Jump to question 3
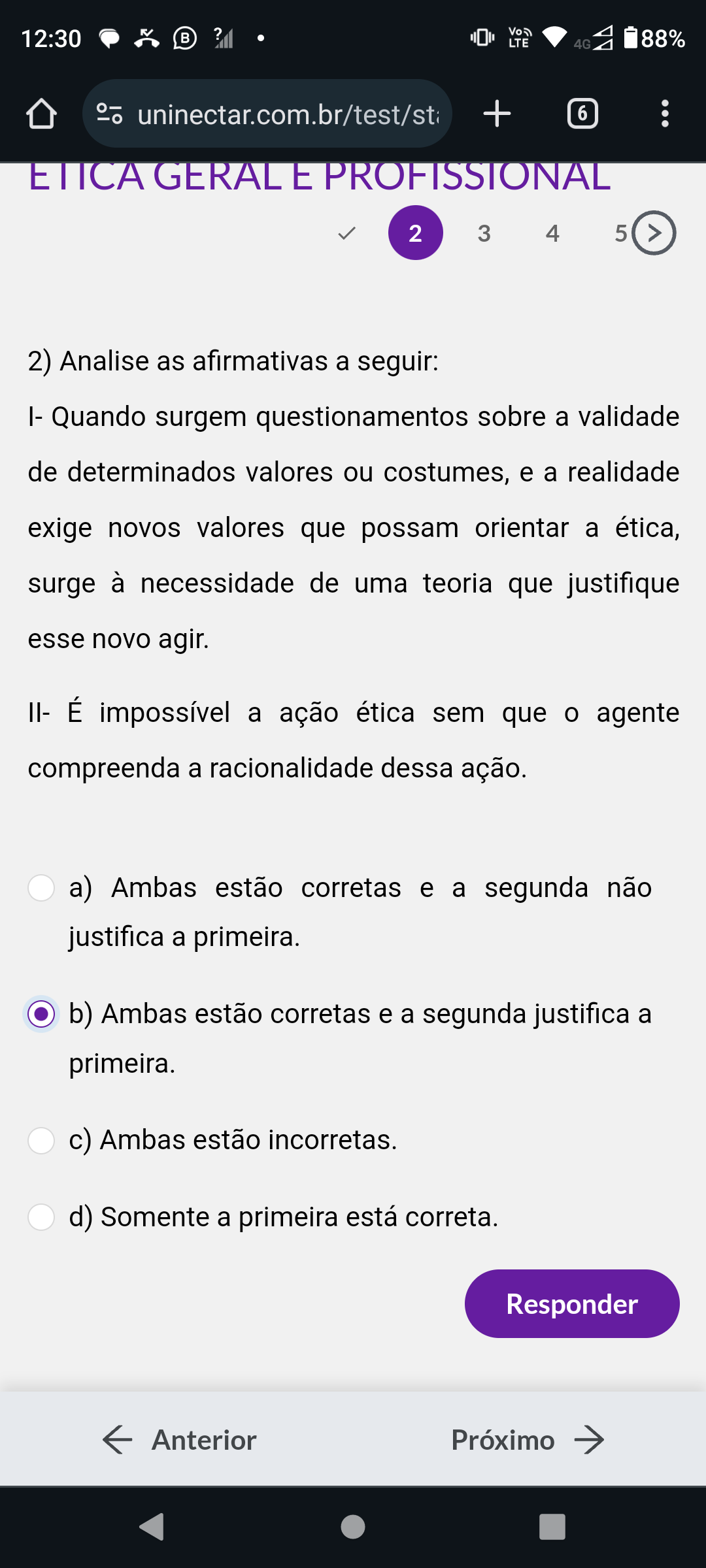706x1568 pixels. [484, 233]
